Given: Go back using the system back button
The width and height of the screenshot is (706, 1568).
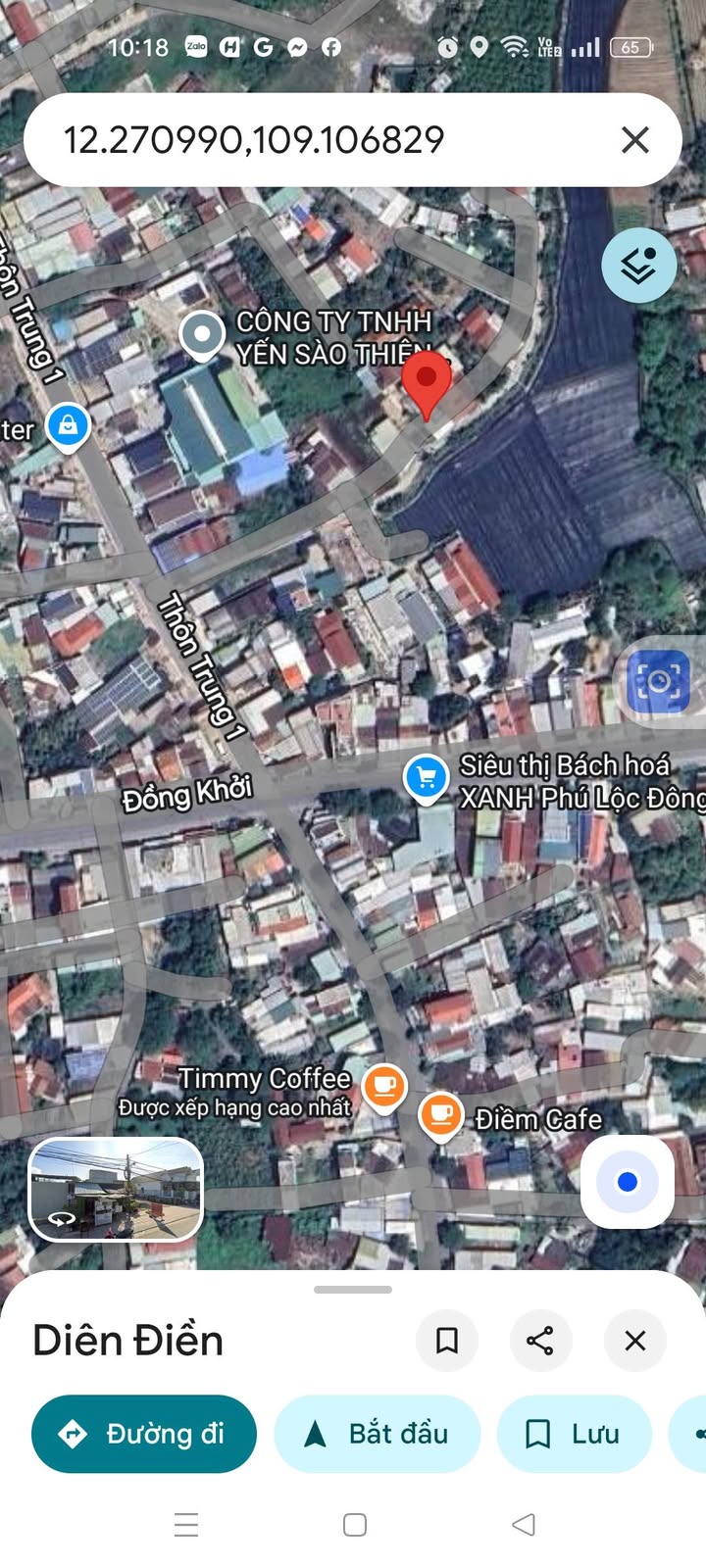Looking at the screenshot, I should [x=524, y=1525].
